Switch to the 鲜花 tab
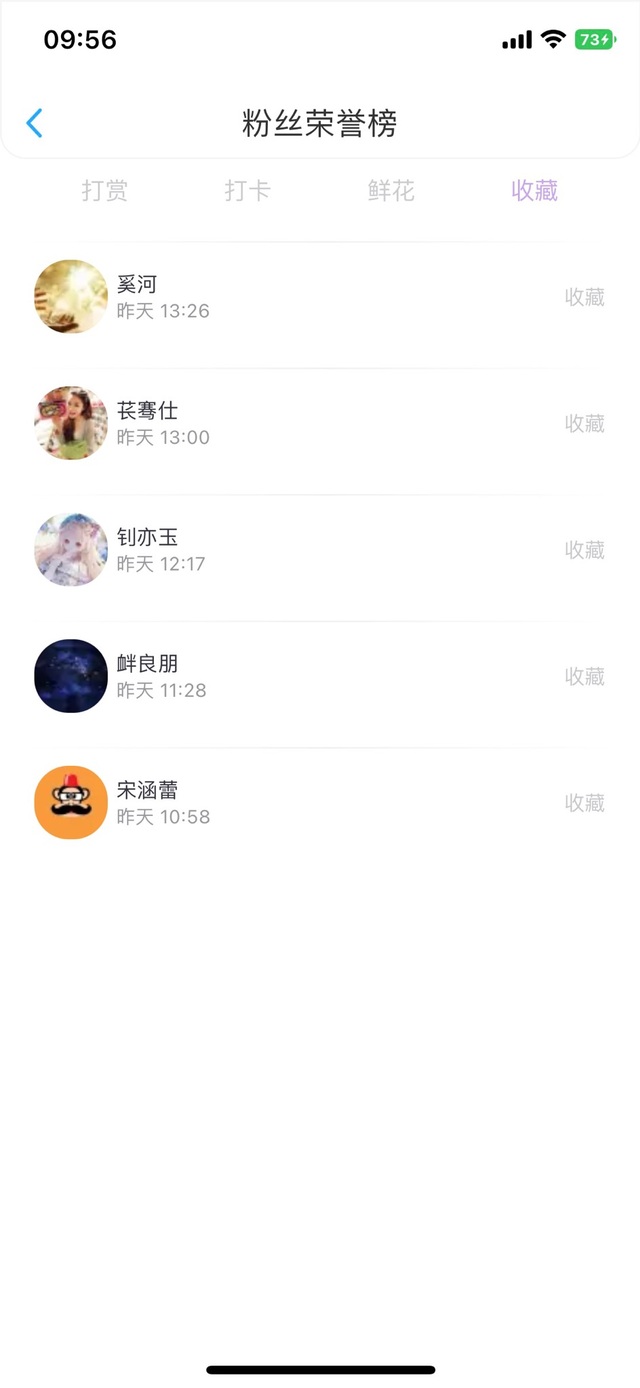Viewport: 640px width, 1388px height. [x=391, y=190]
